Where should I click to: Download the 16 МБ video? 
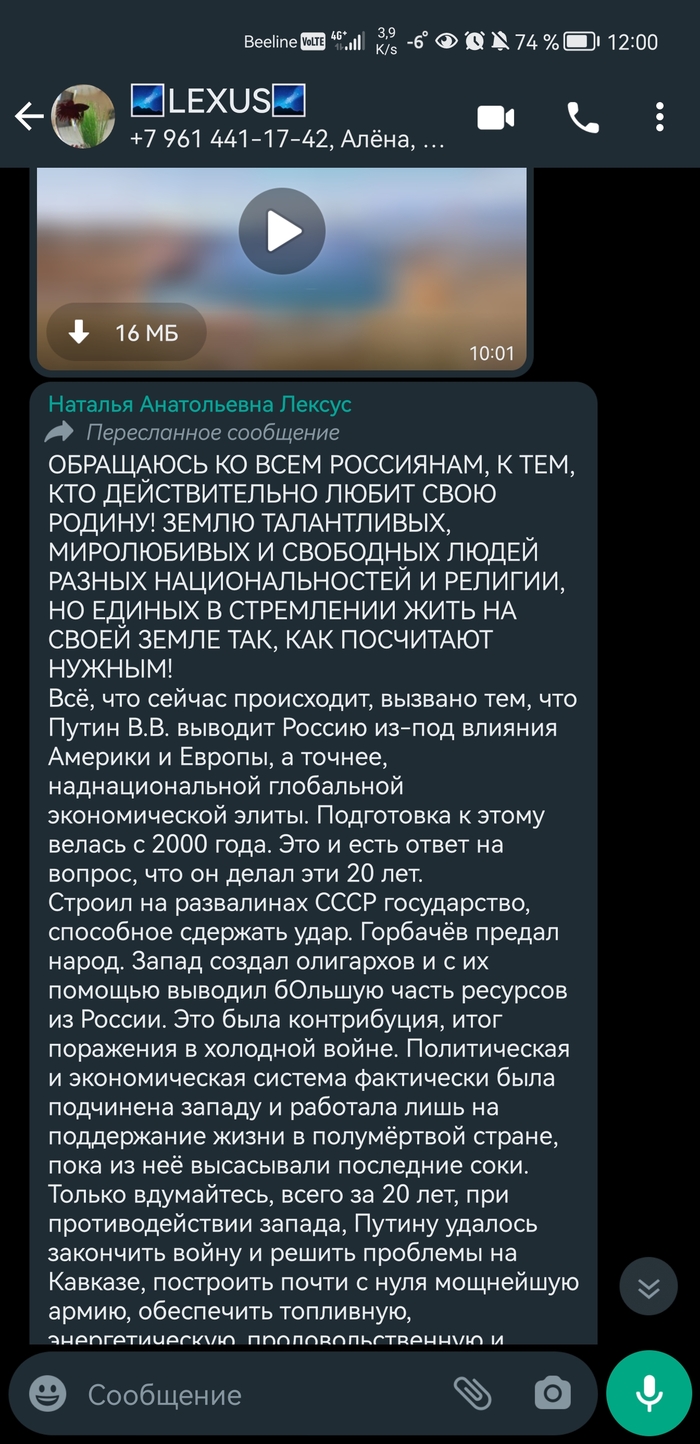[x=125, y=333]
